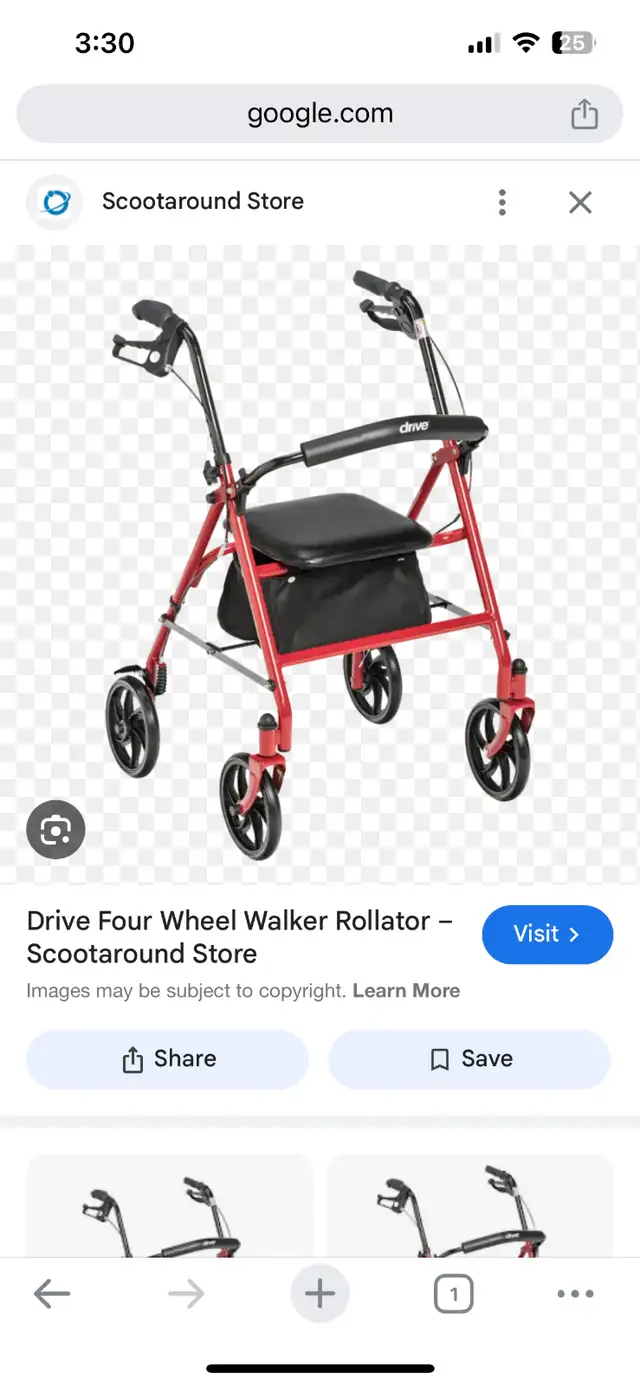640x1386 pixels.
Task: Visit the Scootaround Store page
Action: (x=547, y=934)
